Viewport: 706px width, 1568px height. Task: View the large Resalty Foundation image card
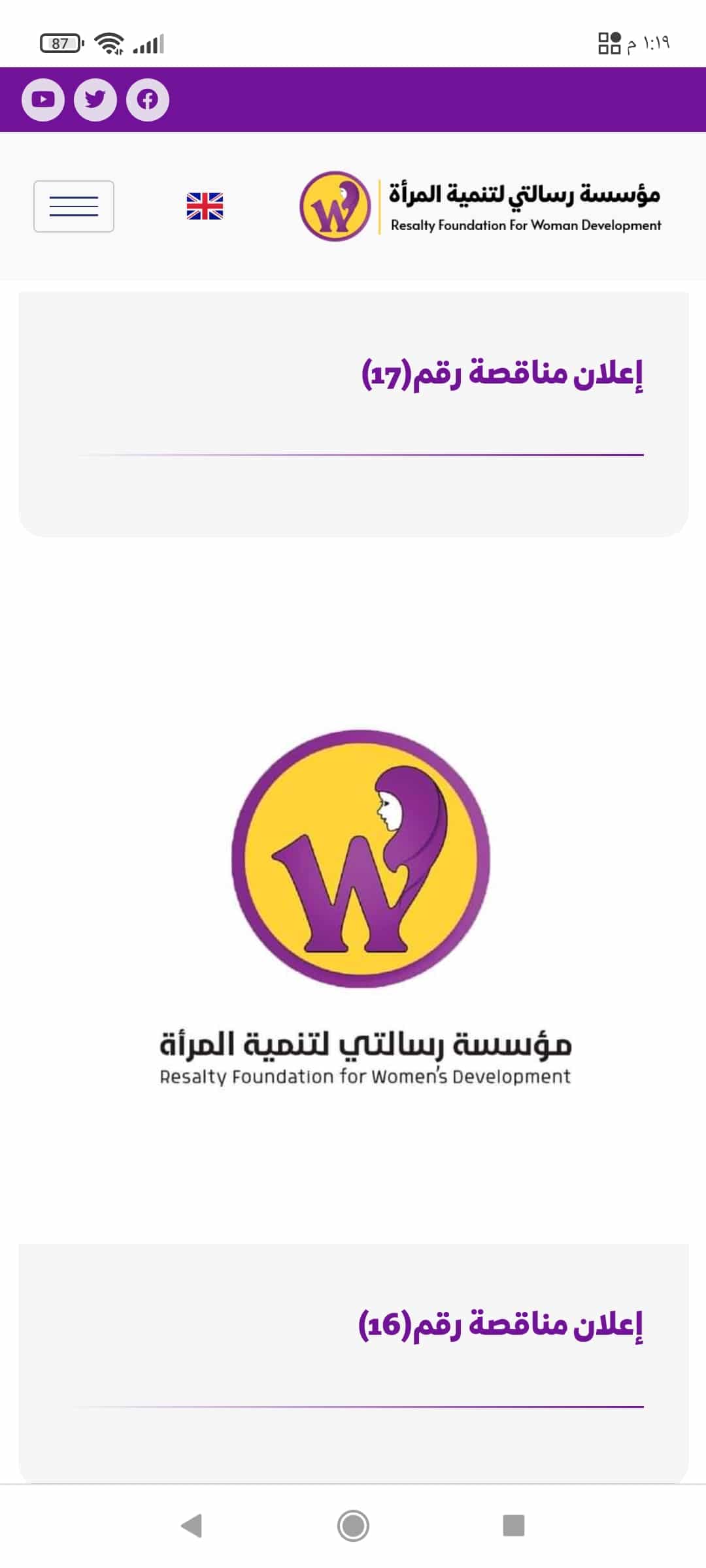tap(361, 902)
